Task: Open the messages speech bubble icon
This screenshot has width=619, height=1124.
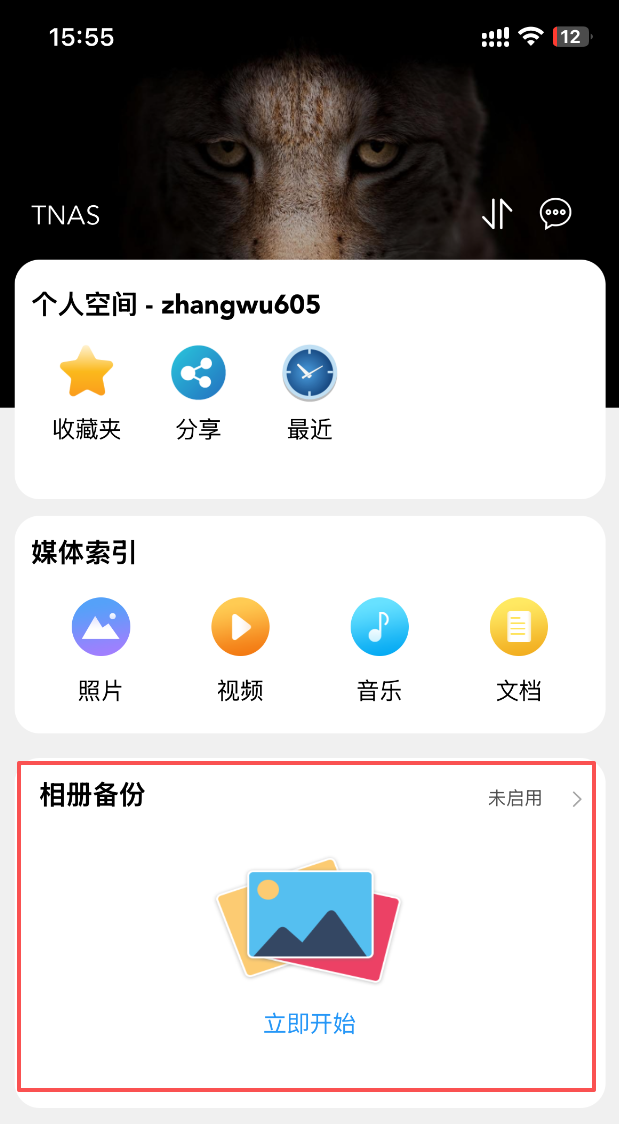Action: coord(555,214)
